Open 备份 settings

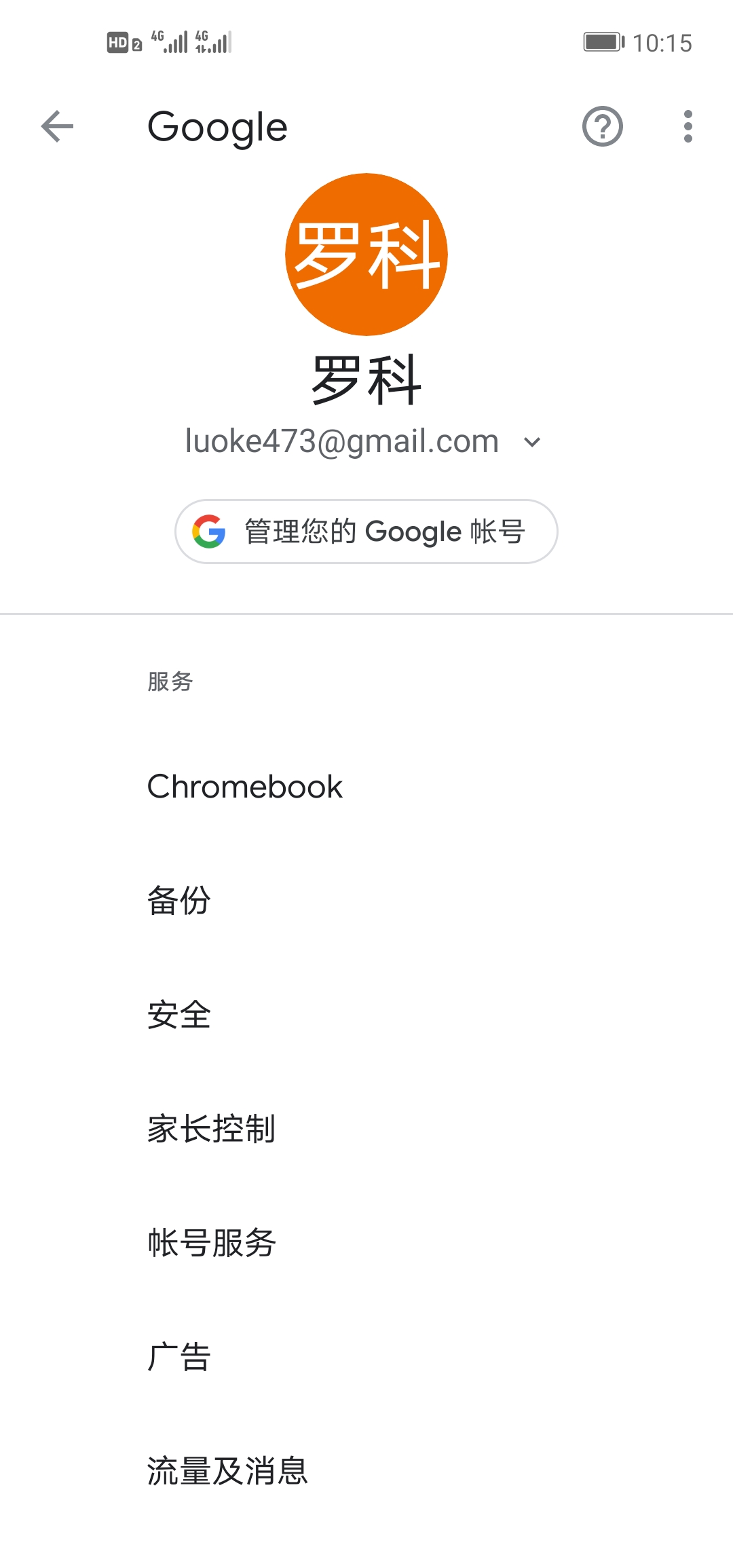(x=366, y=901)
